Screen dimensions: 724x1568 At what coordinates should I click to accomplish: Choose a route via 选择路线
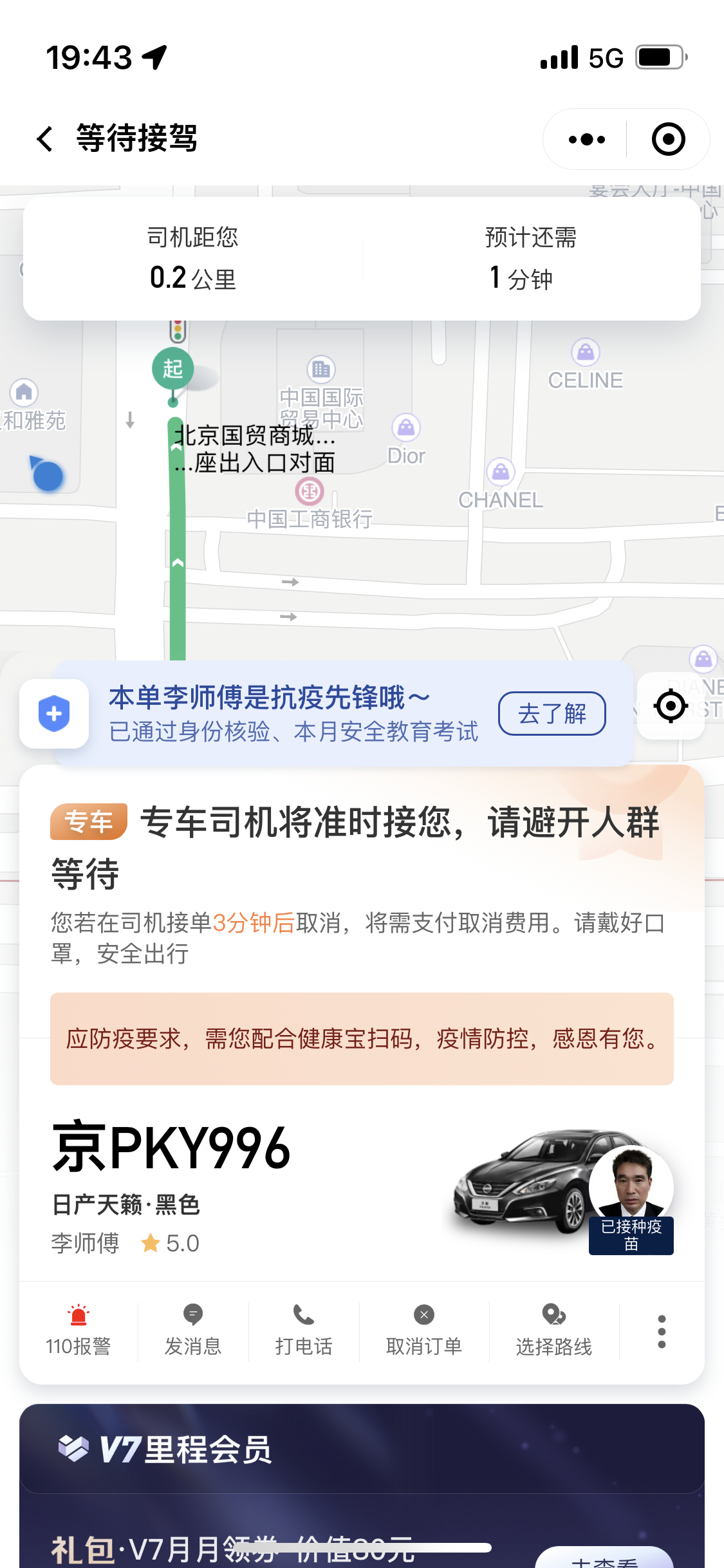coord(553,1330)
